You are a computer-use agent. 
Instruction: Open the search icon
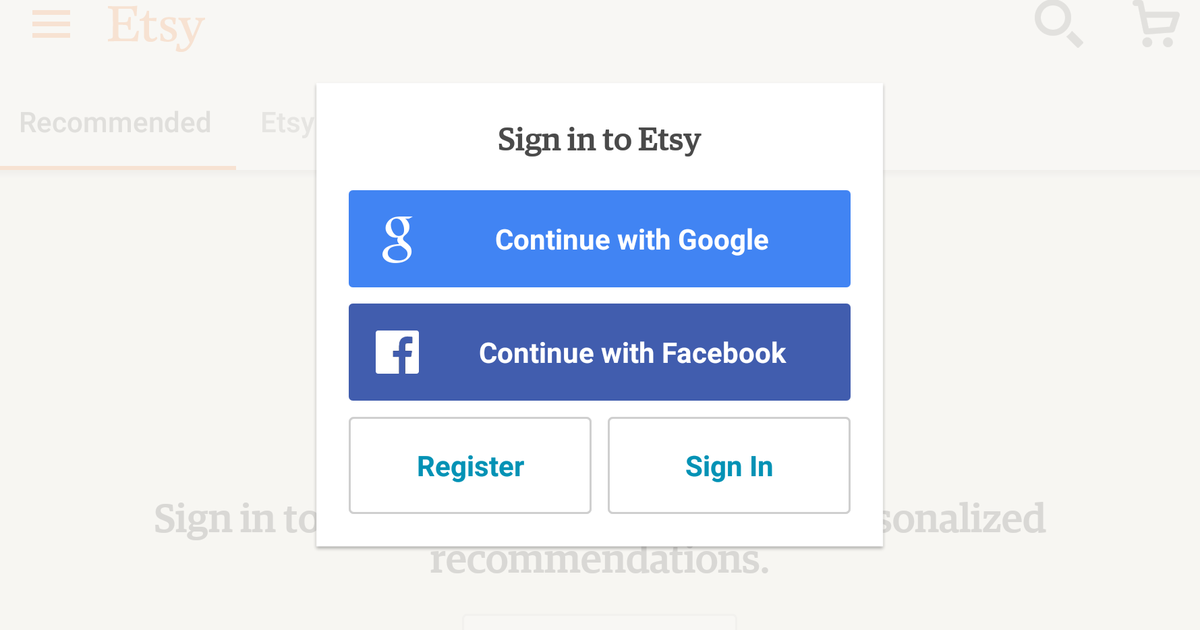(x=1058, y=24)
